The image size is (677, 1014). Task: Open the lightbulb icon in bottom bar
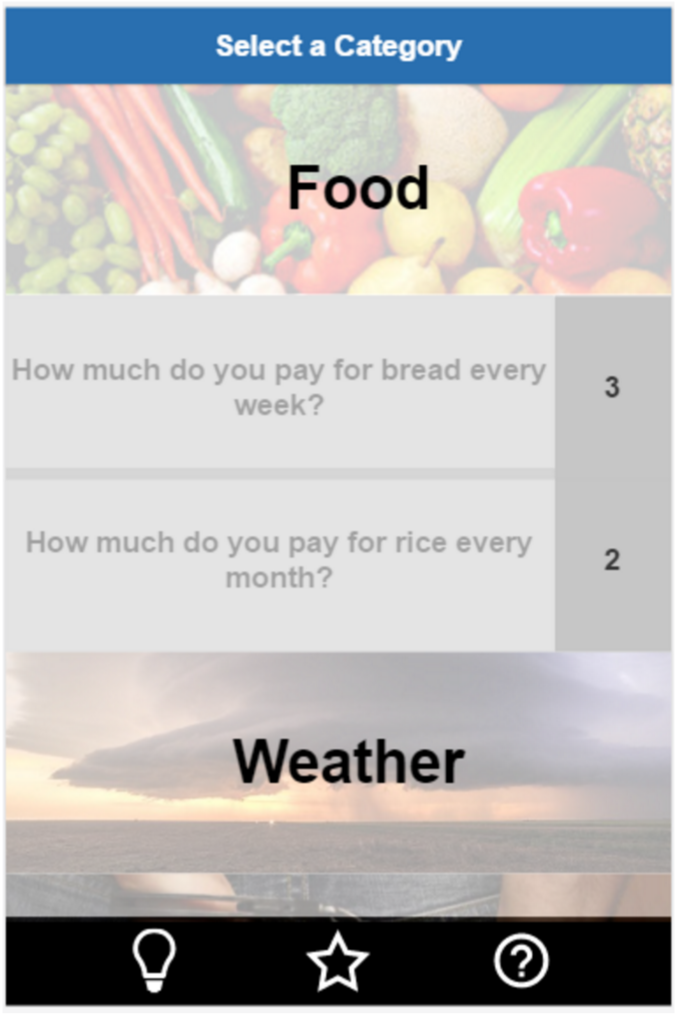[154, 961]
